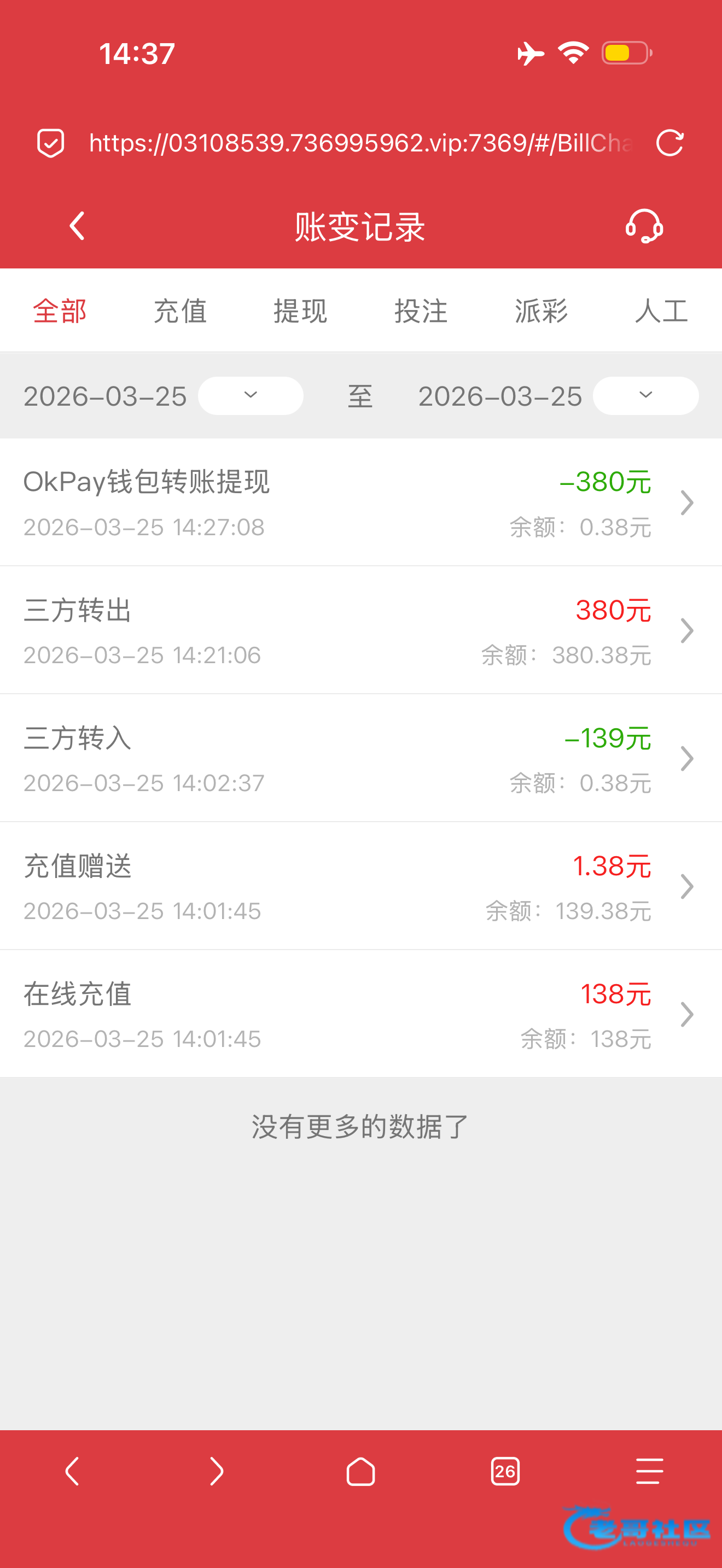The height and width of the screenshot is (1568, 722).
Task: Open the browser tab switcher showing 26
Action: 505,1472
